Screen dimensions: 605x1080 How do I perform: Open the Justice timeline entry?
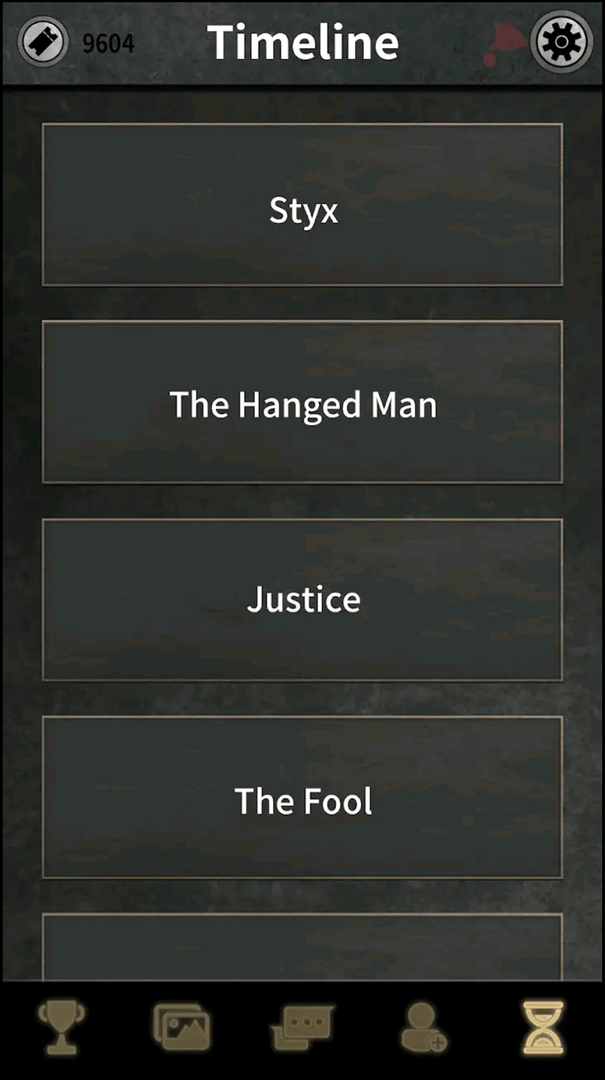click(x=302, y=599)
